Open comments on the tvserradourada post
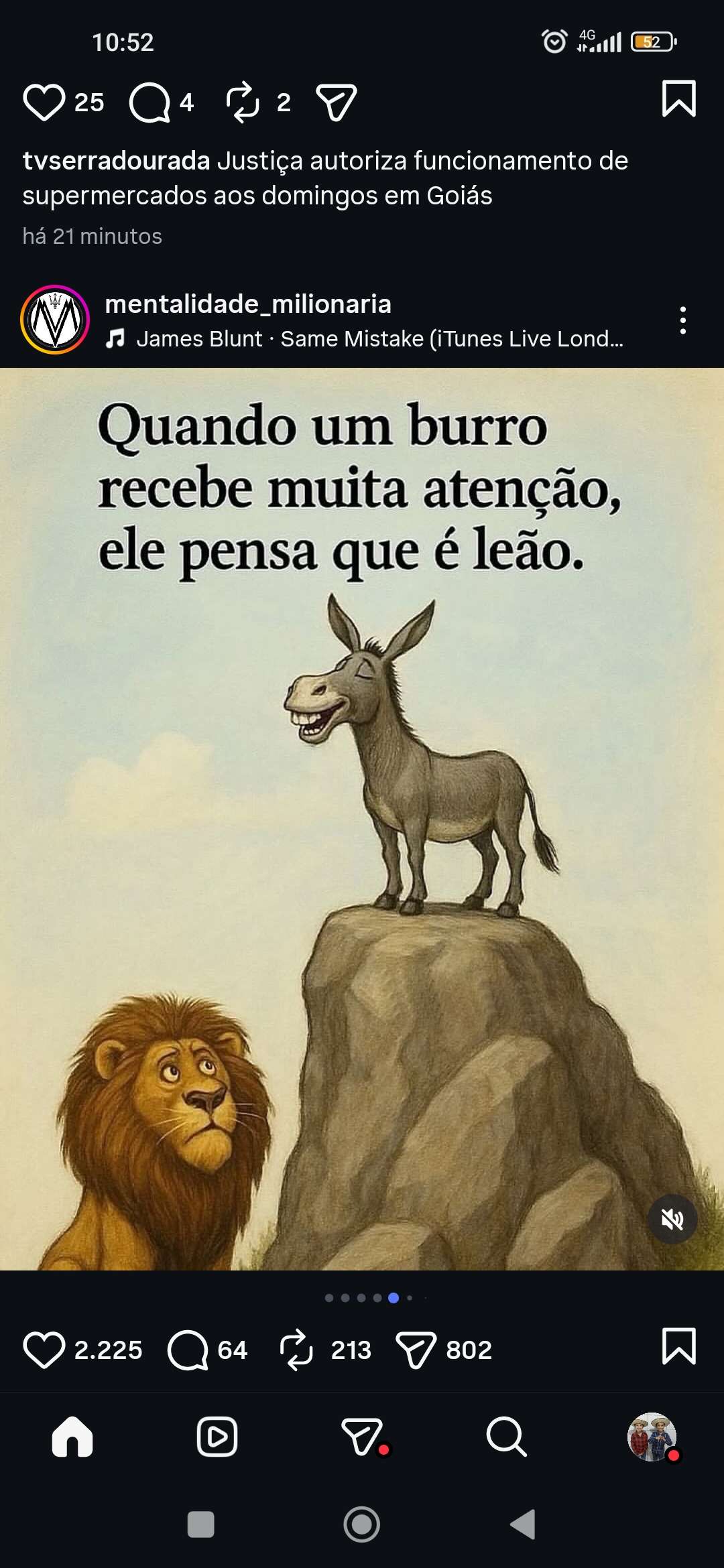Screen dimensions: 724x1568 (x=150, y=103)
